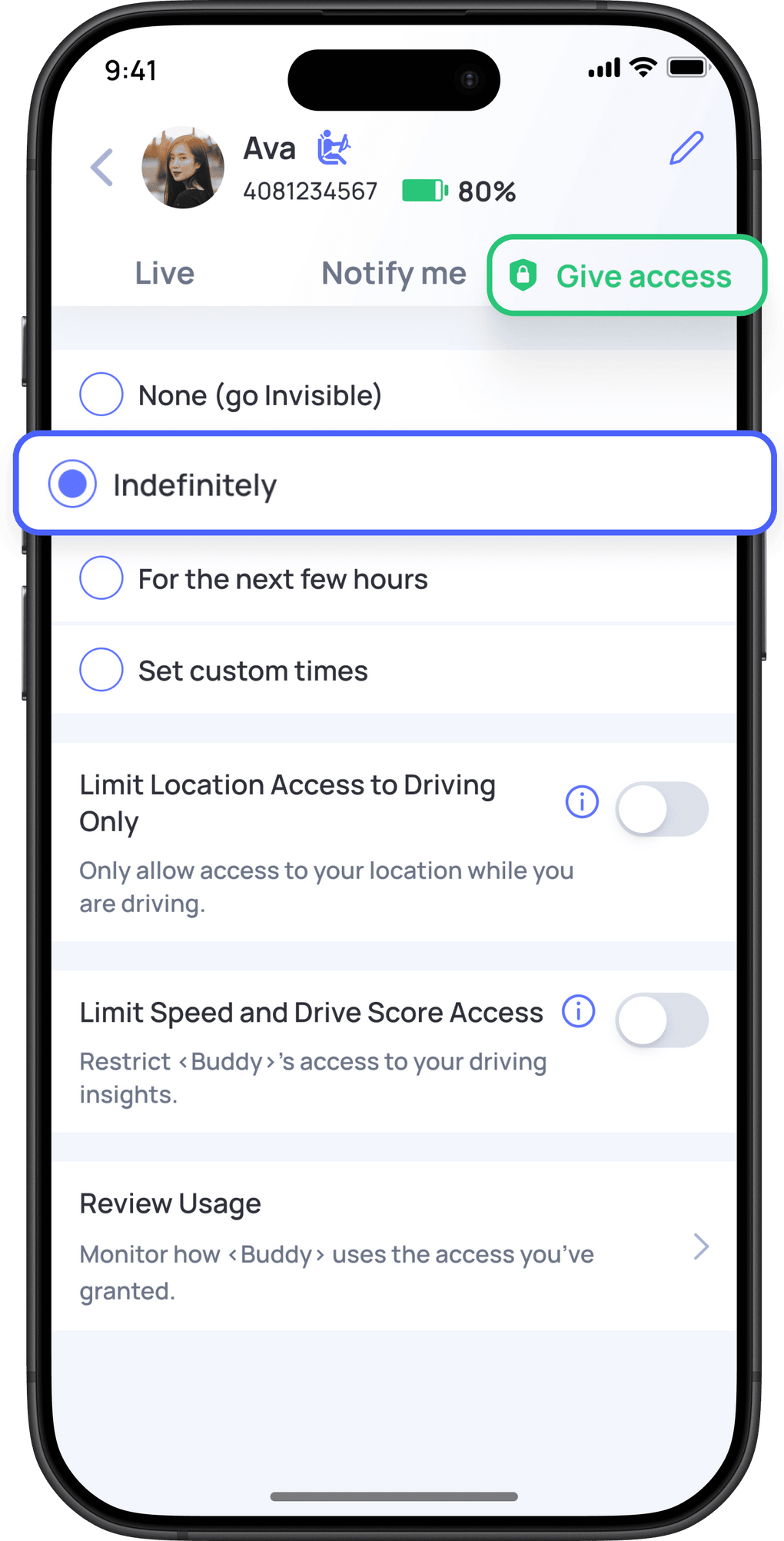
Task: Select None to go Invisible
Action: click(101, 394)
